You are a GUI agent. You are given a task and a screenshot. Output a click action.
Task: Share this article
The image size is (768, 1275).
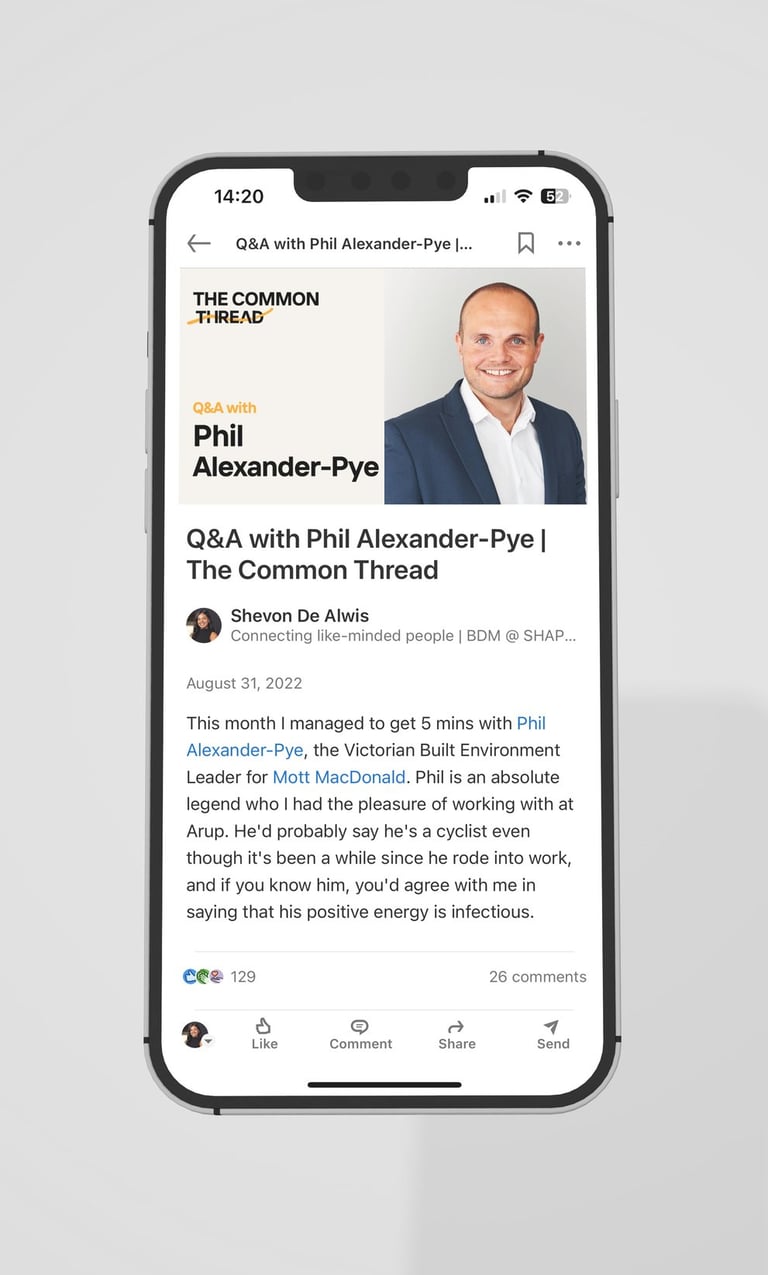point(456,1033)
